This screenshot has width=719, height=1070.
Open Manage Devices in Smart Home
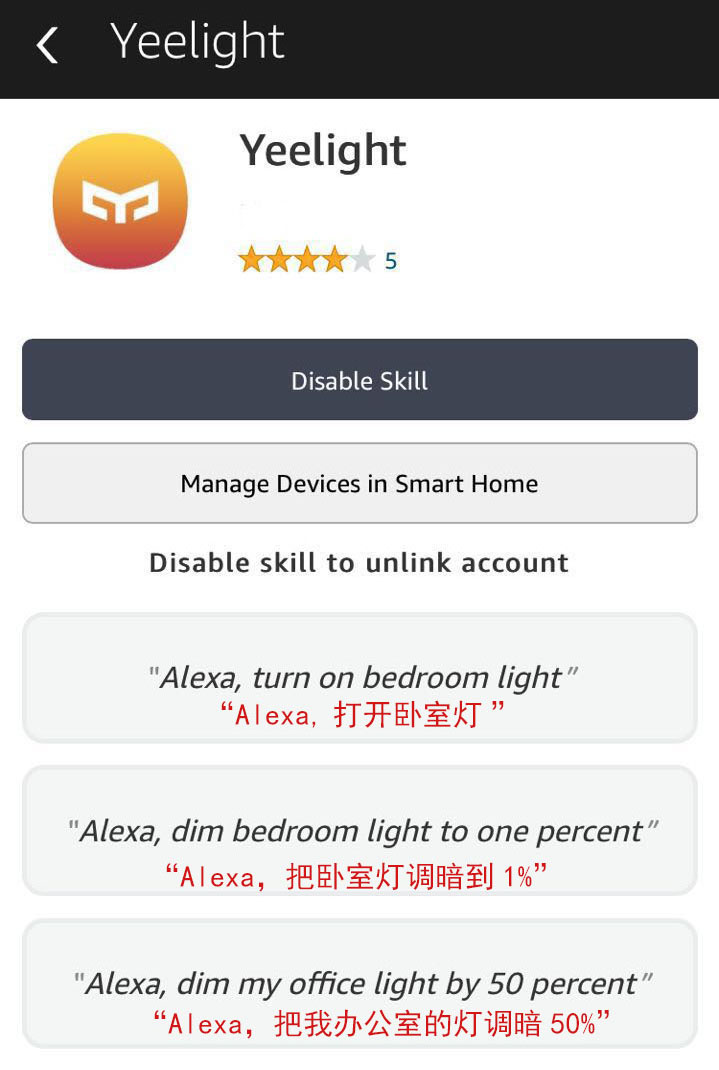[359, 484]
